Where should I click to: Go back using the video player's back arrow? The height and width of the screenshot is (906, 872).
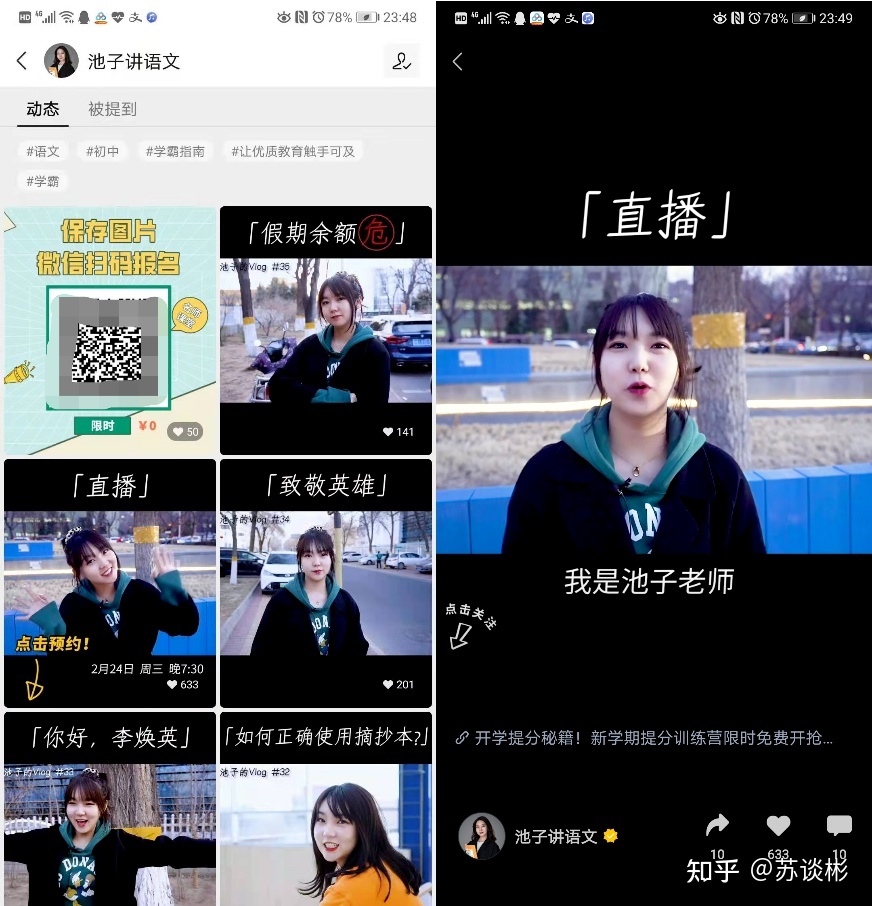point(457,61)
